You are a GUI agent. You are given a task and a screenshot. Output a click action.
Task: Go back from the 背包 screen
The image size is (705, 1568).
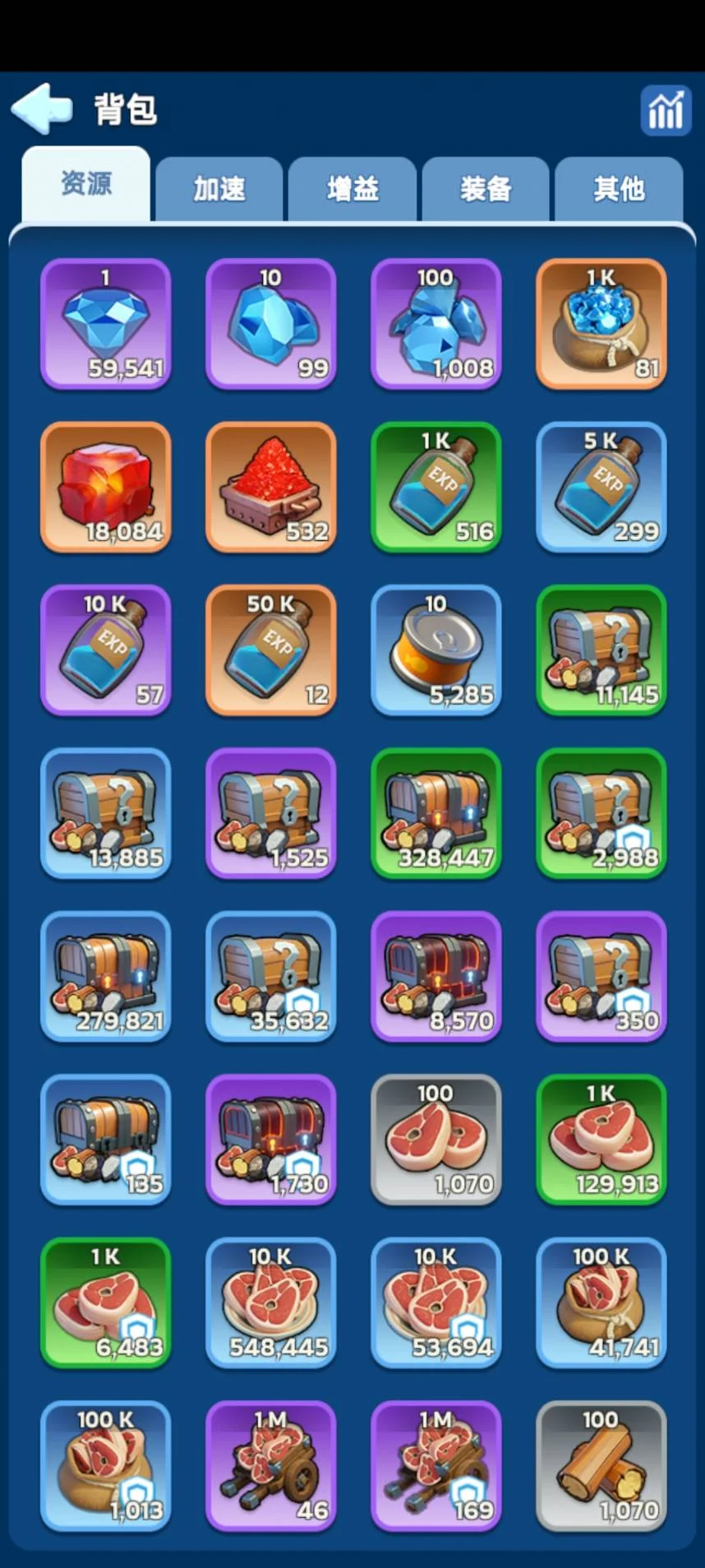pos(43,109)
